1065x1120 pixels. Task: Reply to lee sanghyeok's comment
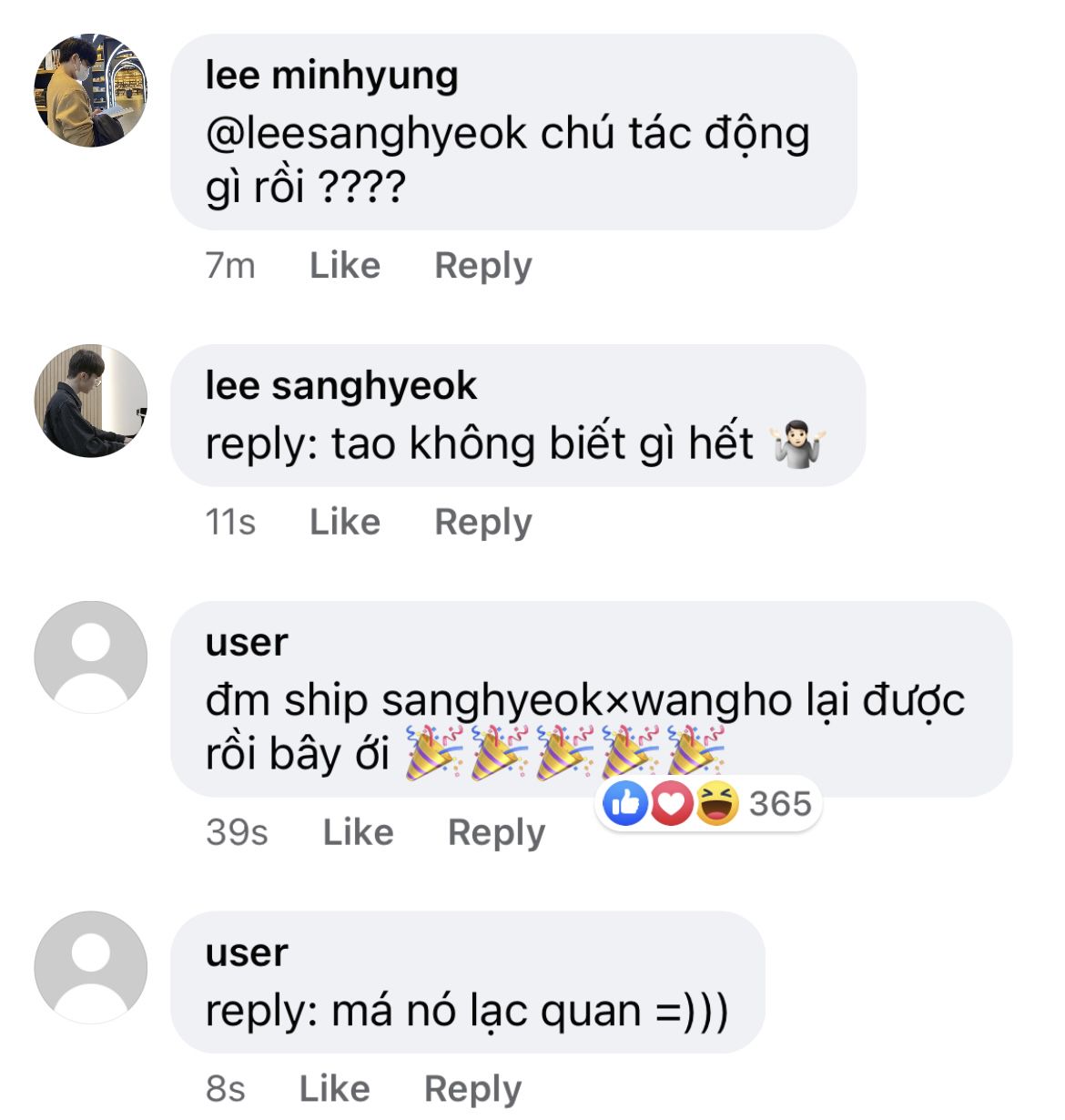pos(482,522)
